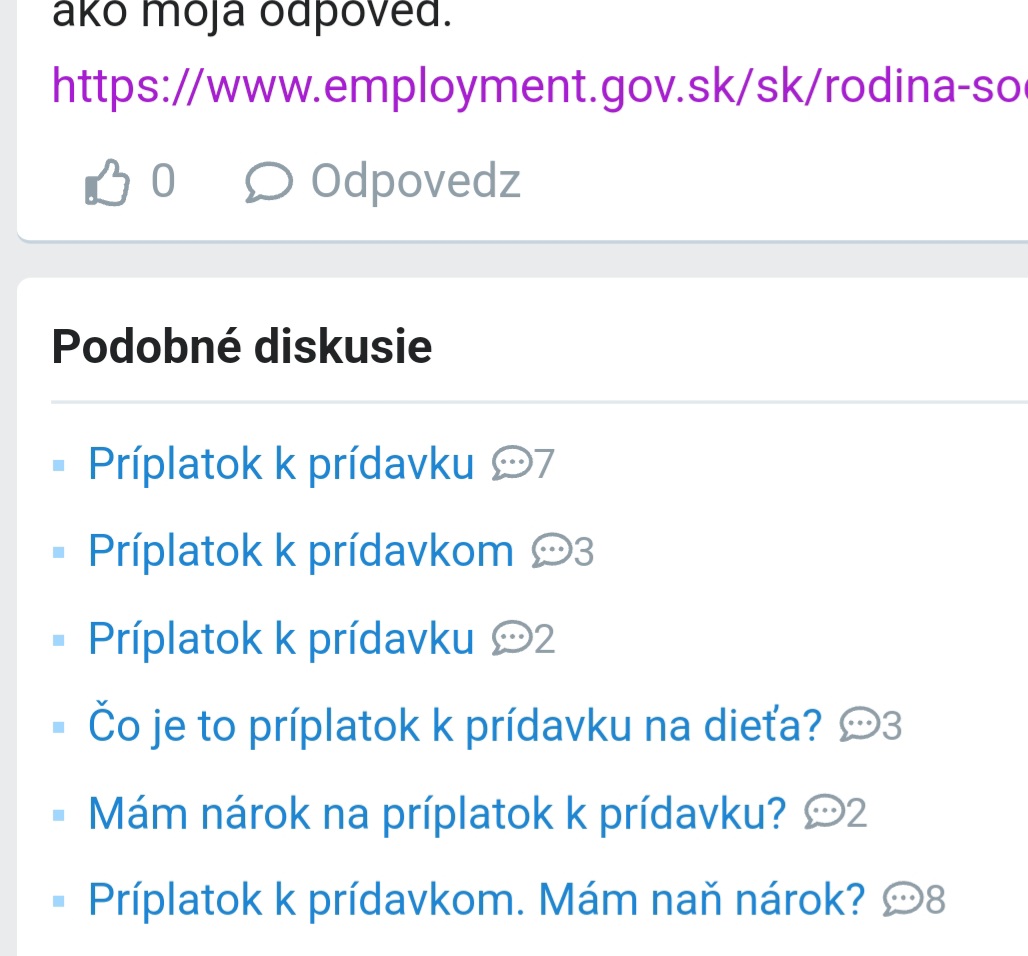Screen dimensions: 1028x956
Task: Open the 'Príplatok k prídavku' discussion with 2 comments
Action: (281, 639)
